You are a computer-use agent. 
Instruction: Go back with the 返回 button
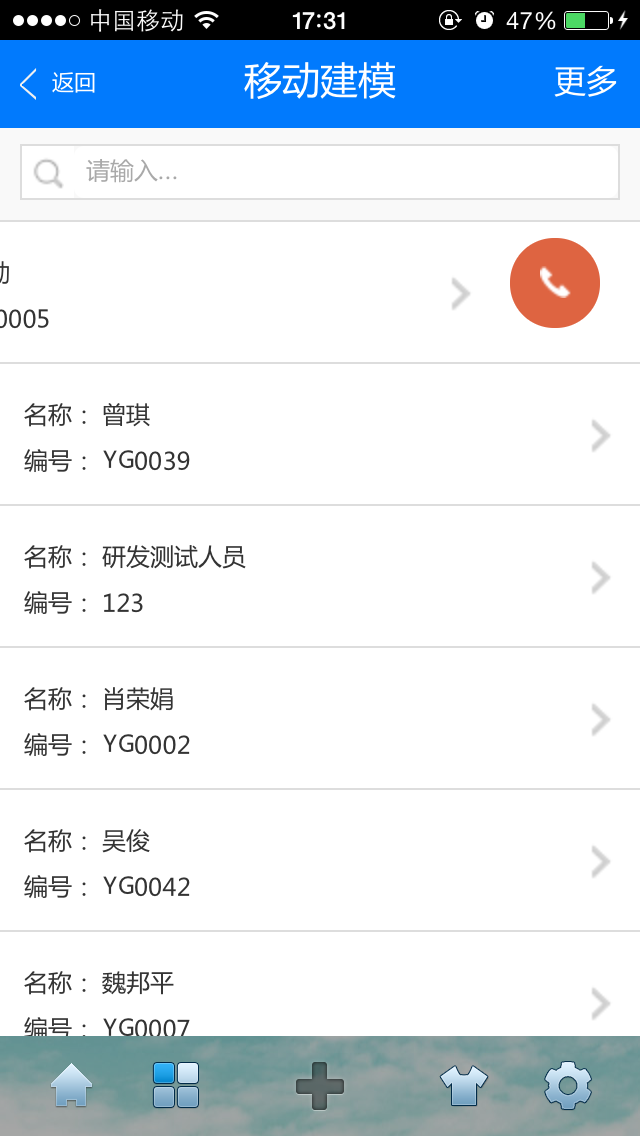point(58,83)
